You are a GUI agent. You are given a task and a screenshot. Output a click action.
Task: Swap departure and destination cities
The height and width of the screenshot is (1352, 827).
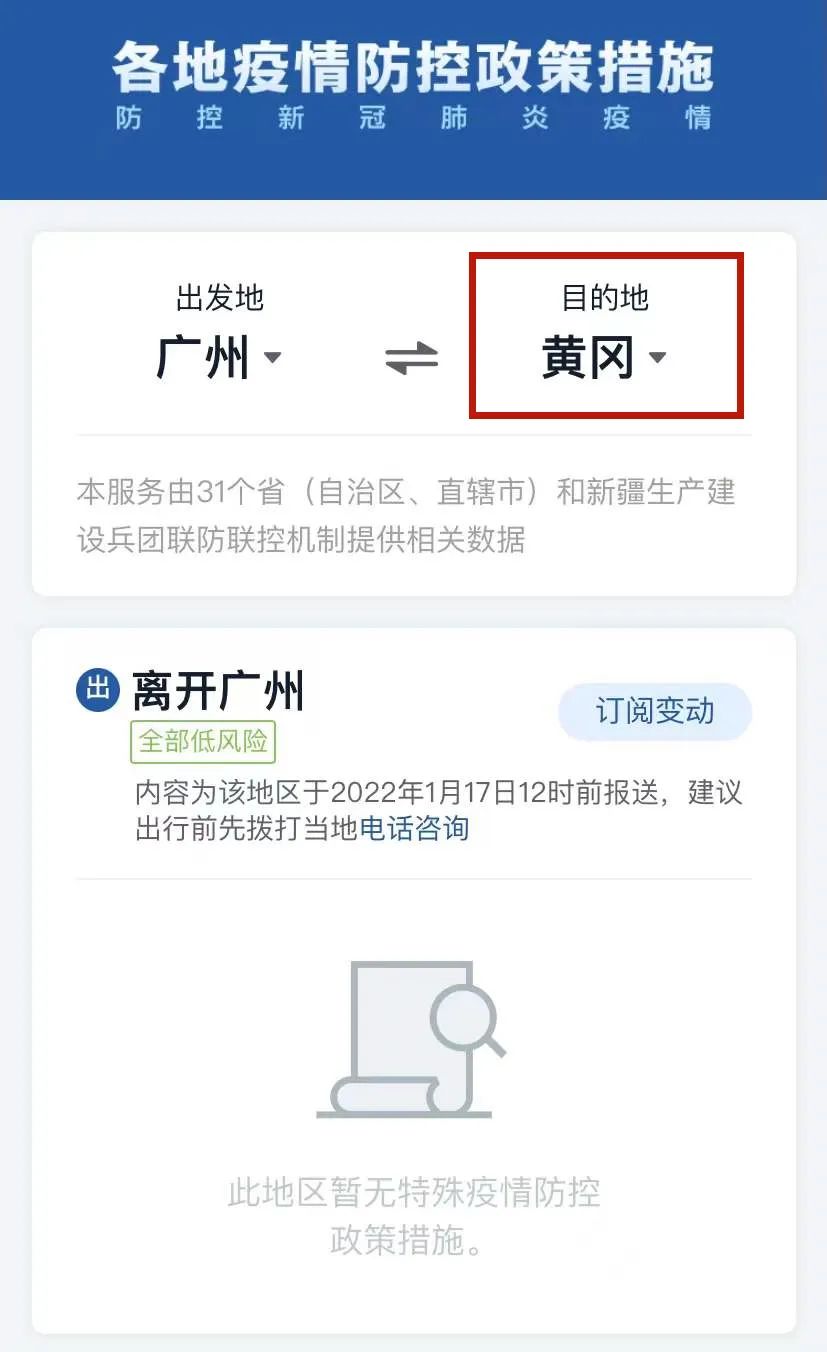pos(412,358)
